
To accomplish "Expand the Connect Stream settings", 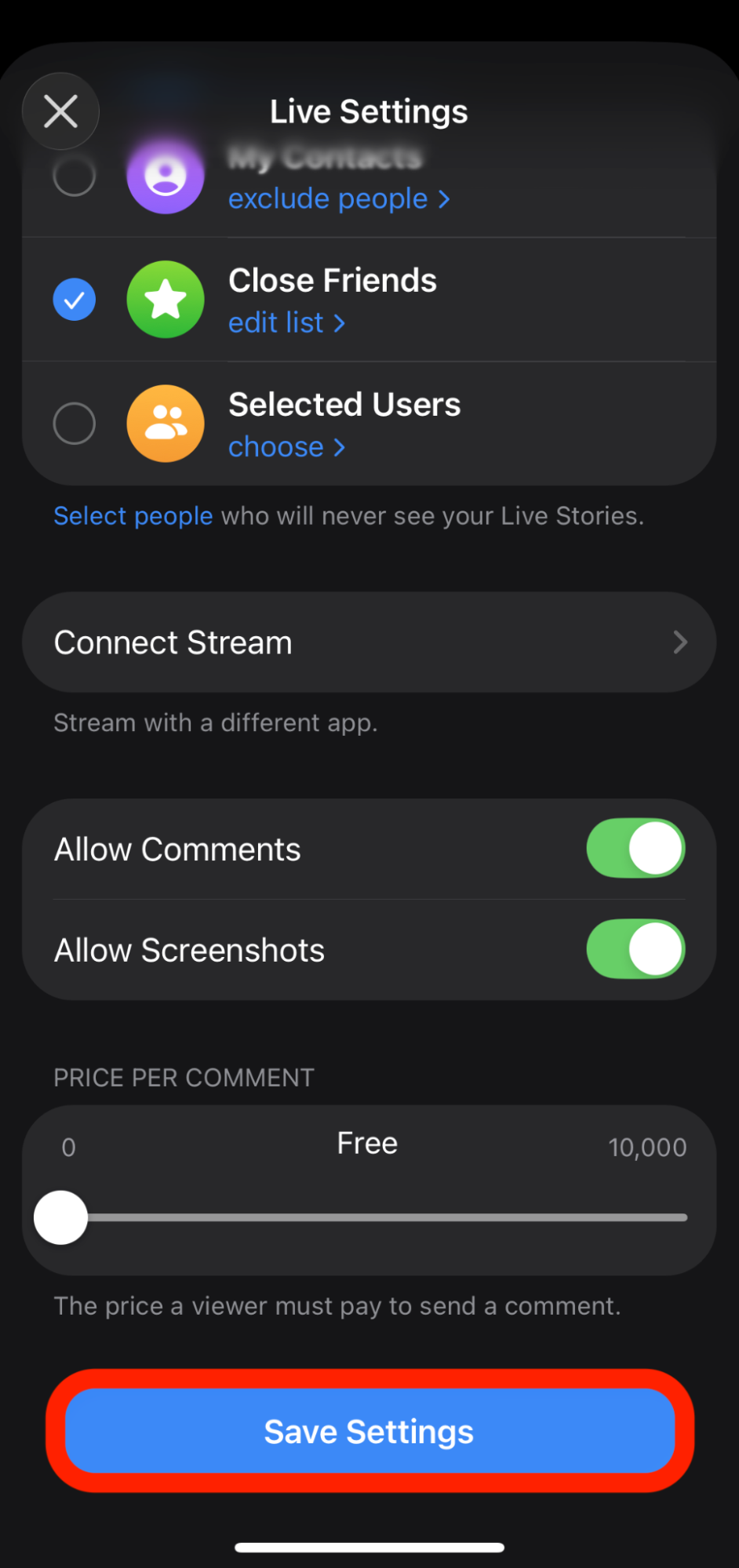I will [x=369, y=642].
